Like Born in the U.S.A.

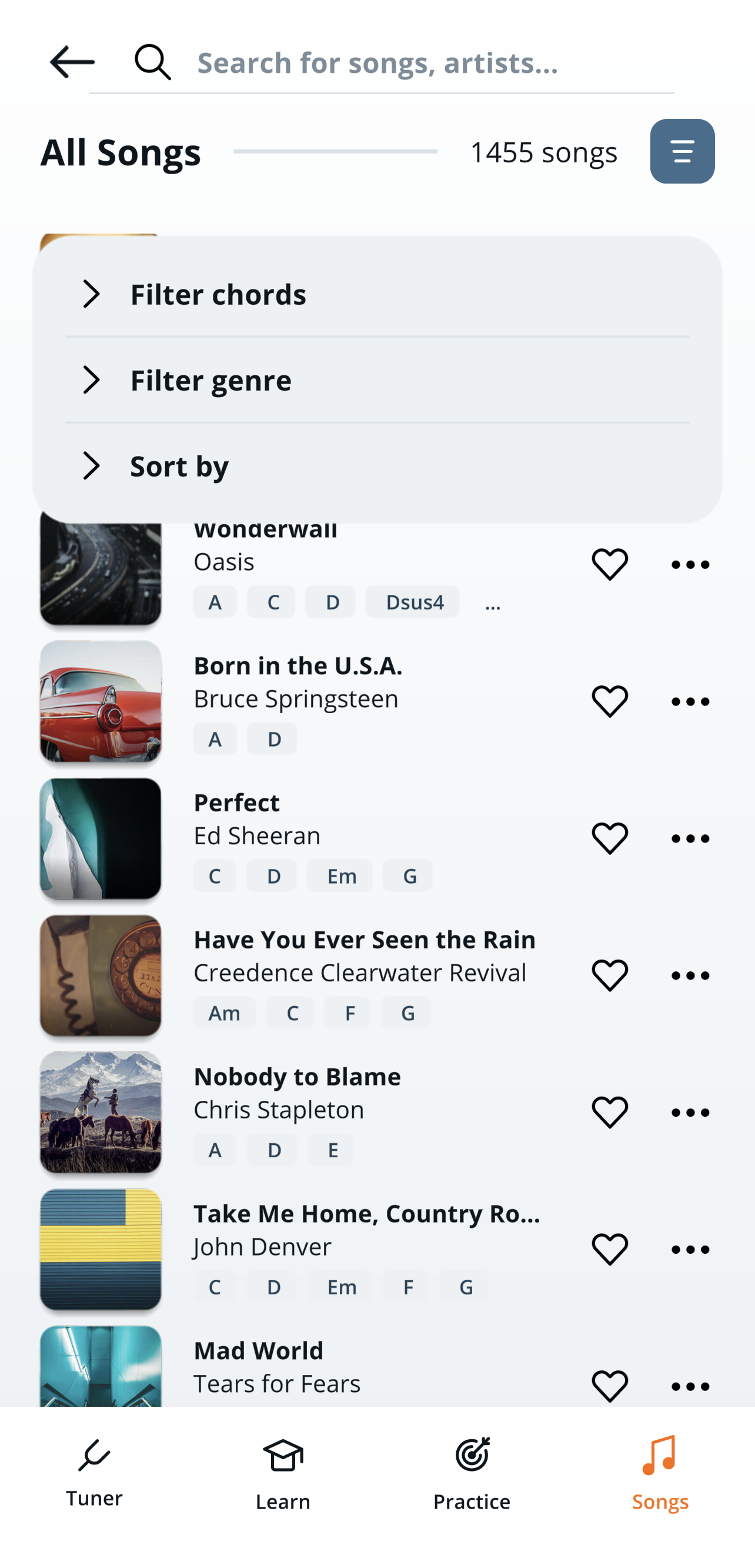pyautogui.click(x=610, y=701)
